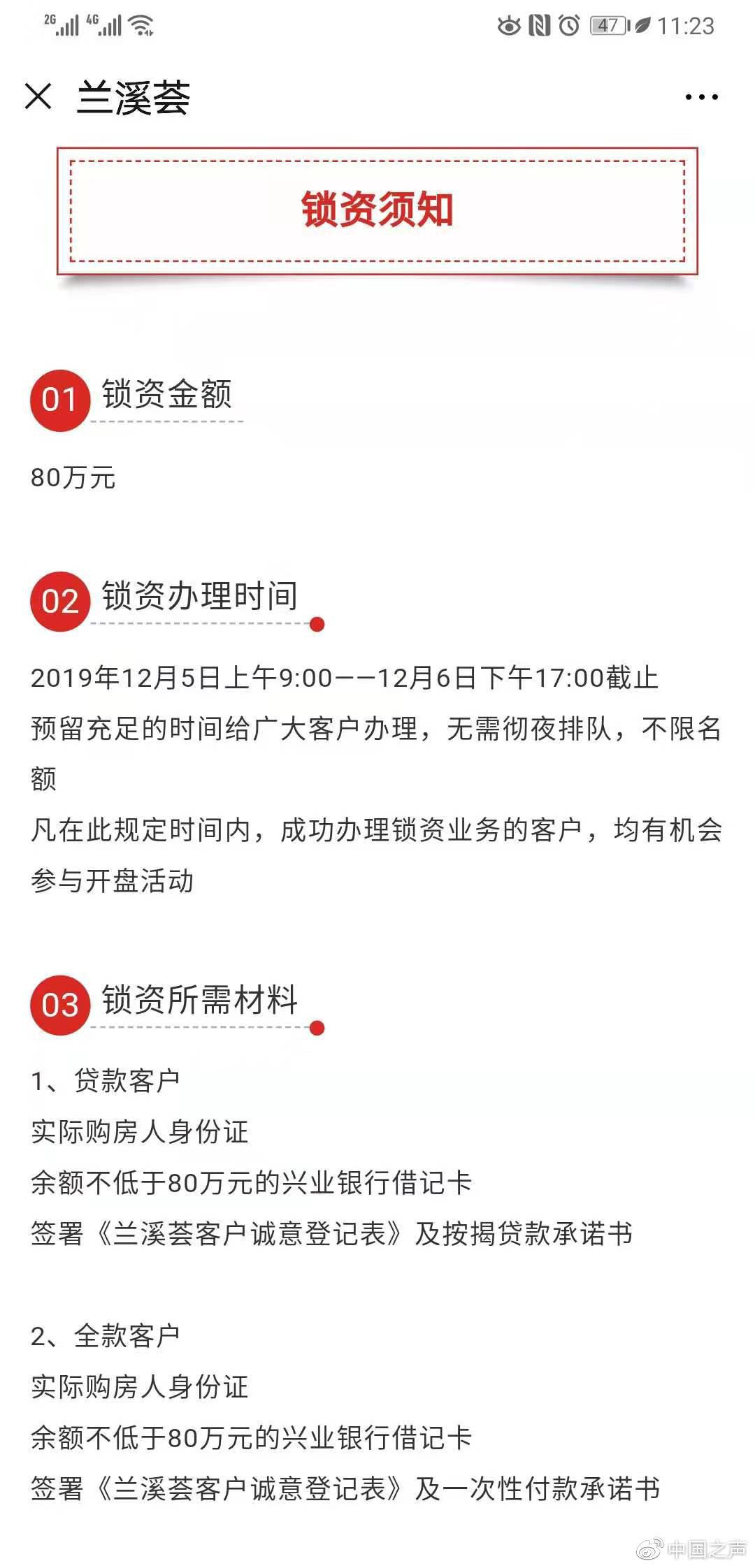Tap the alarm clock status bar icon
The height and width of the screenshot is (1568, 755).
(x=570, y=24)
